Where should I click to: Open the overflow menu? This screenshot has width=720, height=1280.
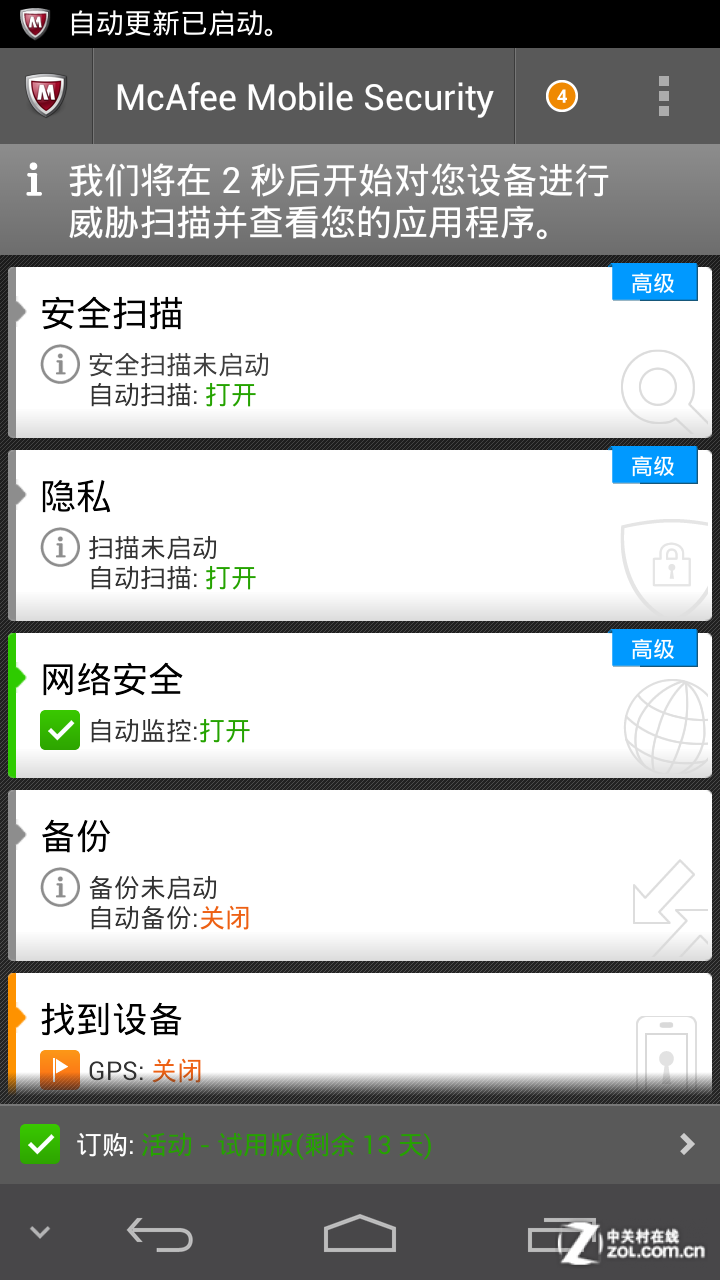663,97
